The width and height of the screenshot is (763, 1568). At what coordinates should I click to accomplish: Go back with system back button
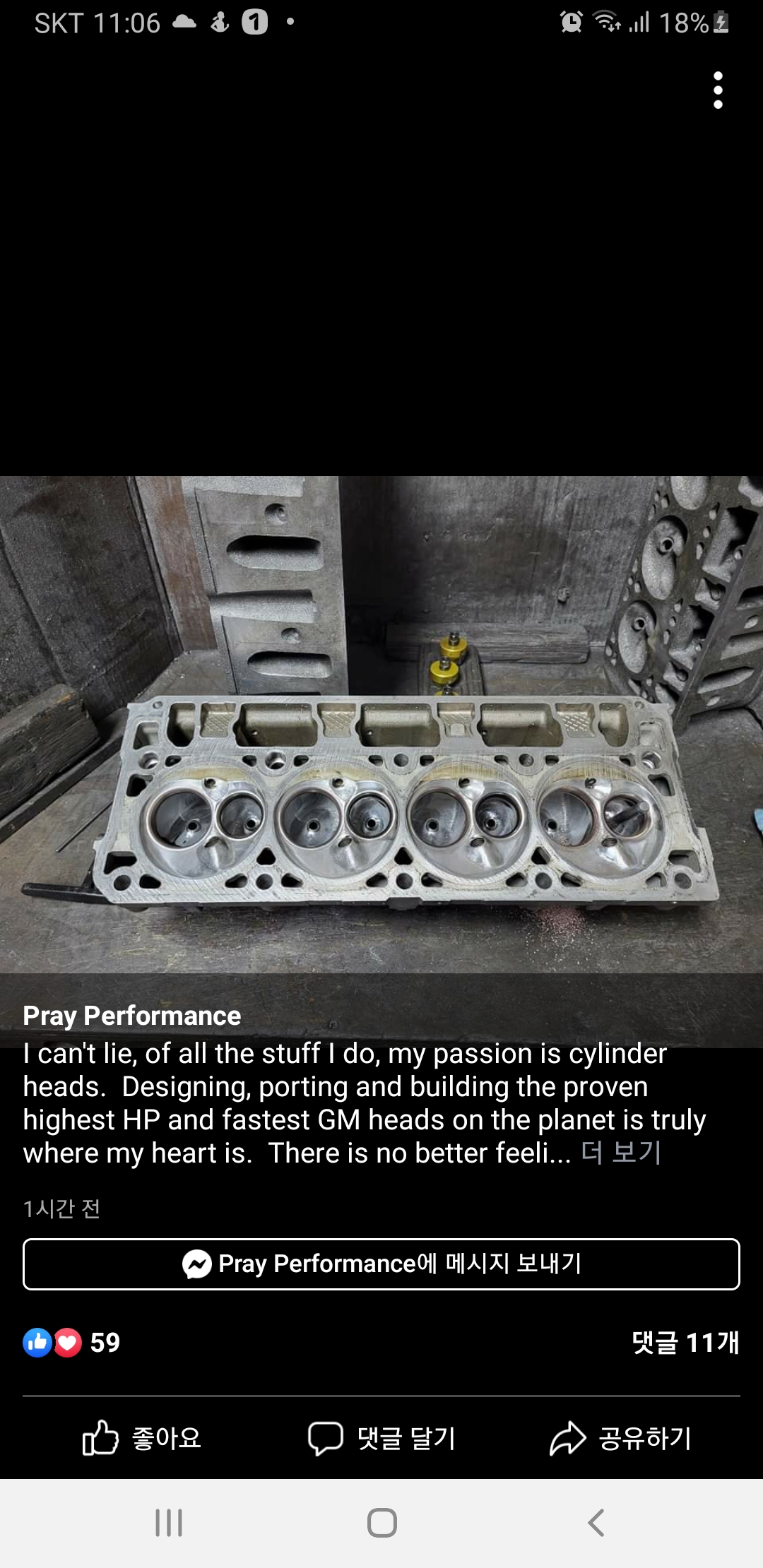pyautogui.click(x=596, y=1523)
